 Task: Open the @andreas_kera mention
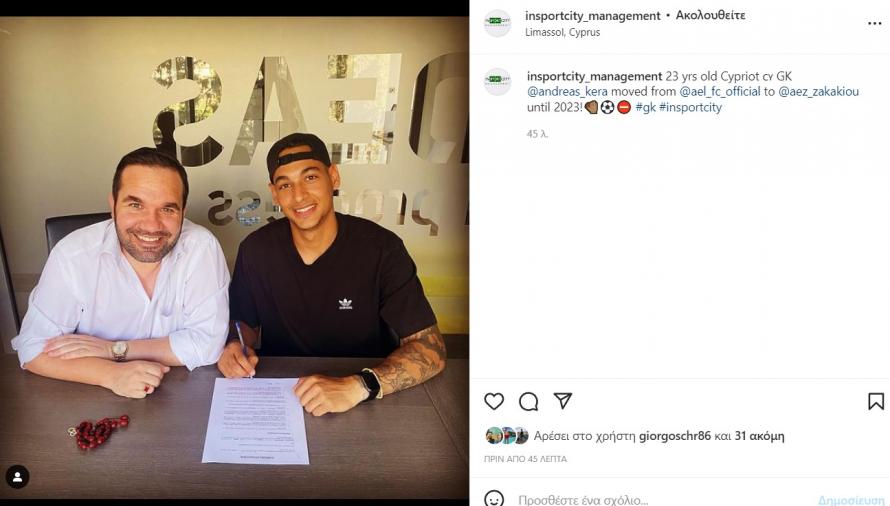[567, 92]
